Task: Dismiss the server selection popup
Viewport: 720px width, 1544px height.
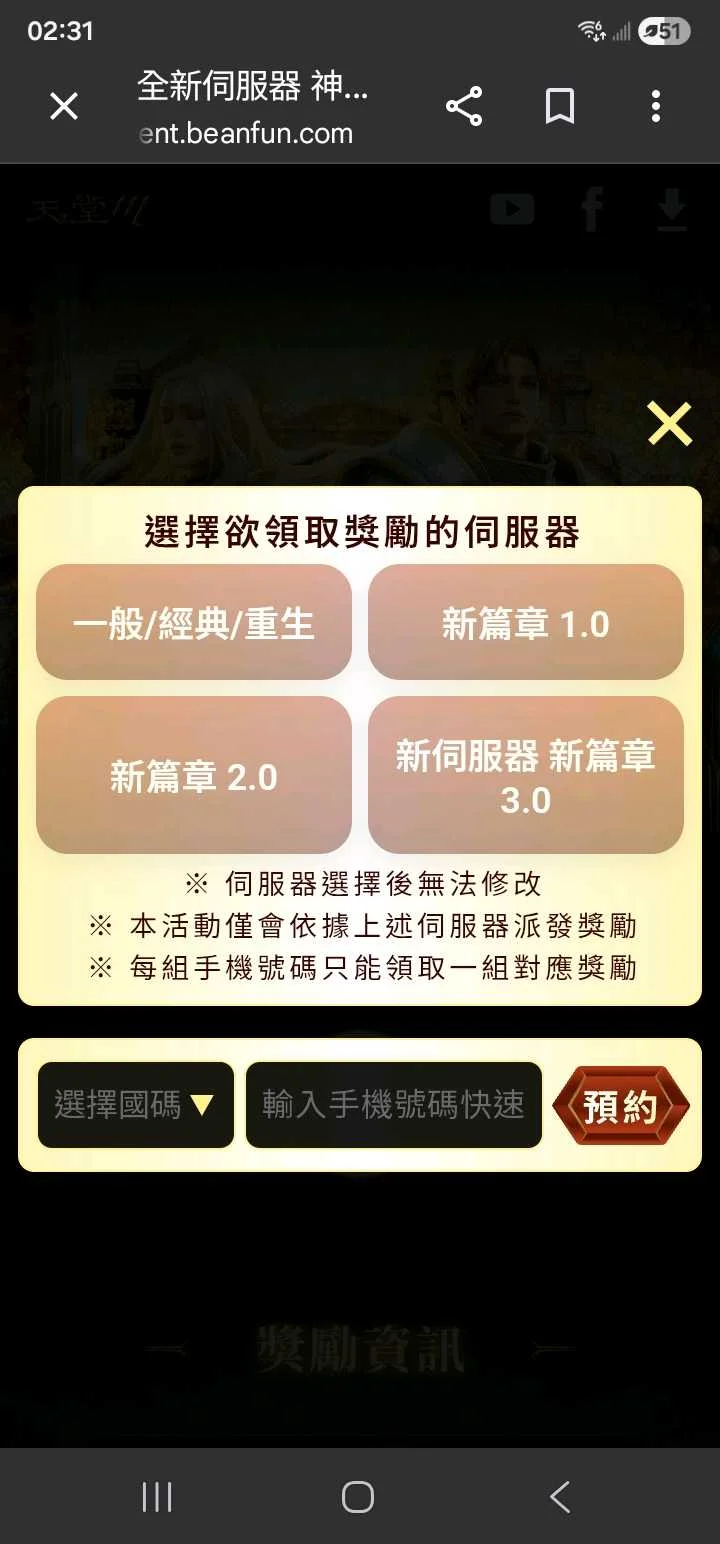Action: 669,424
